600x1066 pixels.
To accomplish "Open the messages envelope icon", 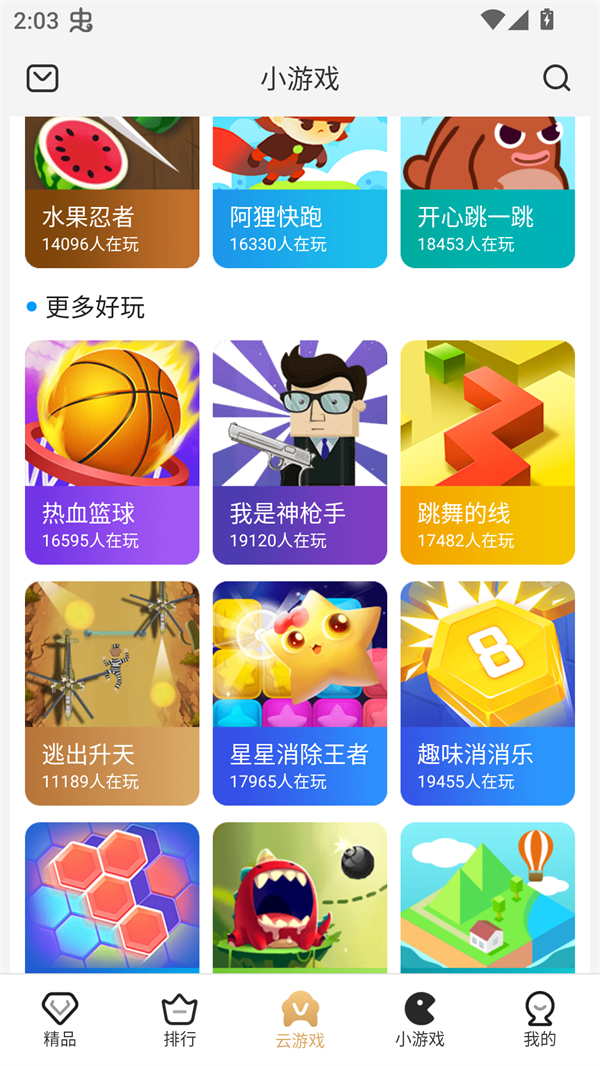I will [42, 78].
